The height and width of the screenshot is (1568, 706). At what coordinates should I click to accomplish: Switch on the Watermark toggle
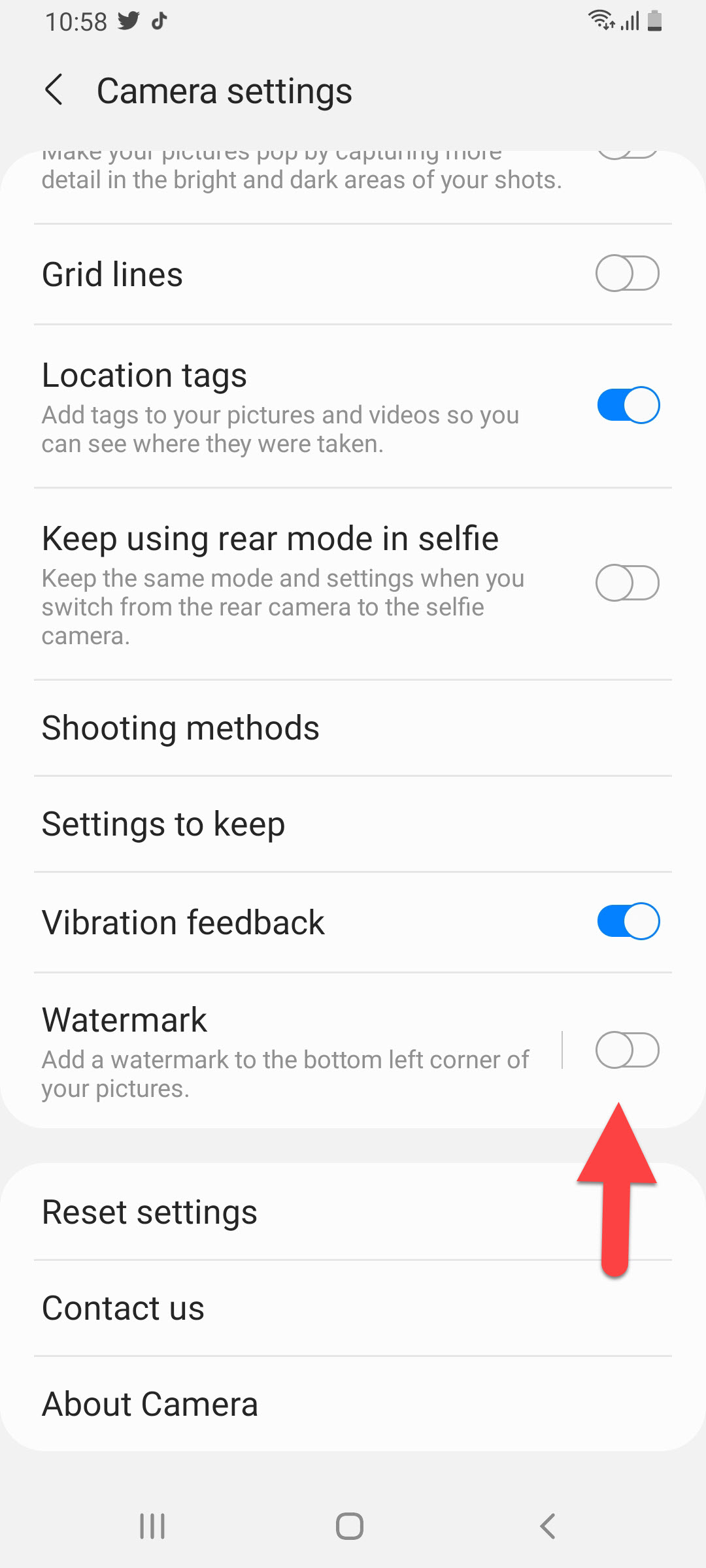click(627, 1050)
